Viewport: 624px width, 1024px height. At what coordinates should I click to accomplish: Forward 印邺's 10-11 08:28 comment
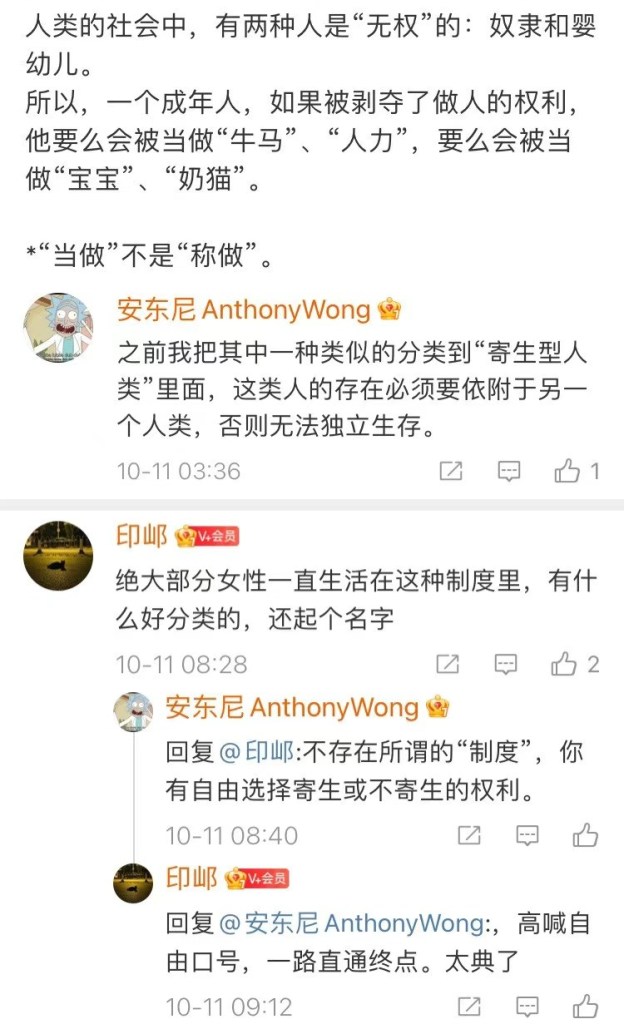(x=449, y=663)
